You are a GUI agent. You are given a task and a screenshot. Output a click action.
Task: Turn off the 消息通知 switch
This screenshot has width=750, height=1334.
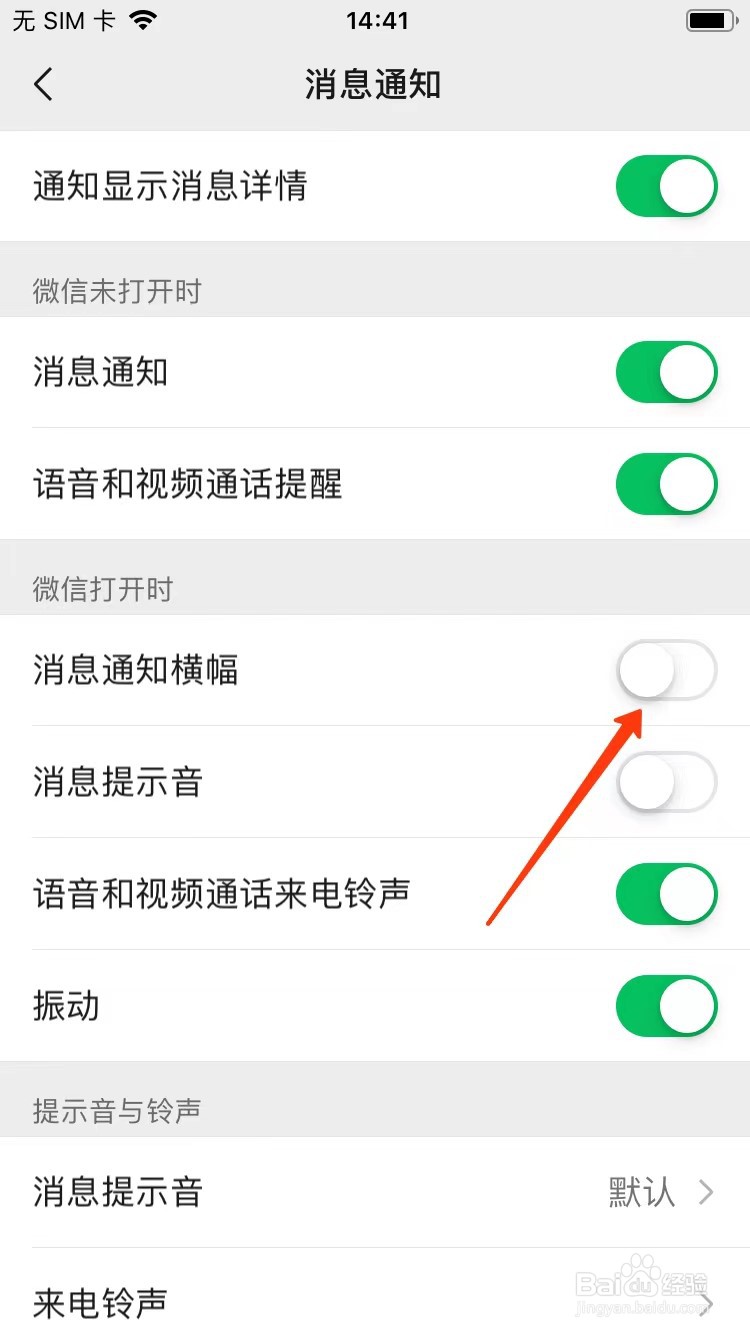(665, 371)
